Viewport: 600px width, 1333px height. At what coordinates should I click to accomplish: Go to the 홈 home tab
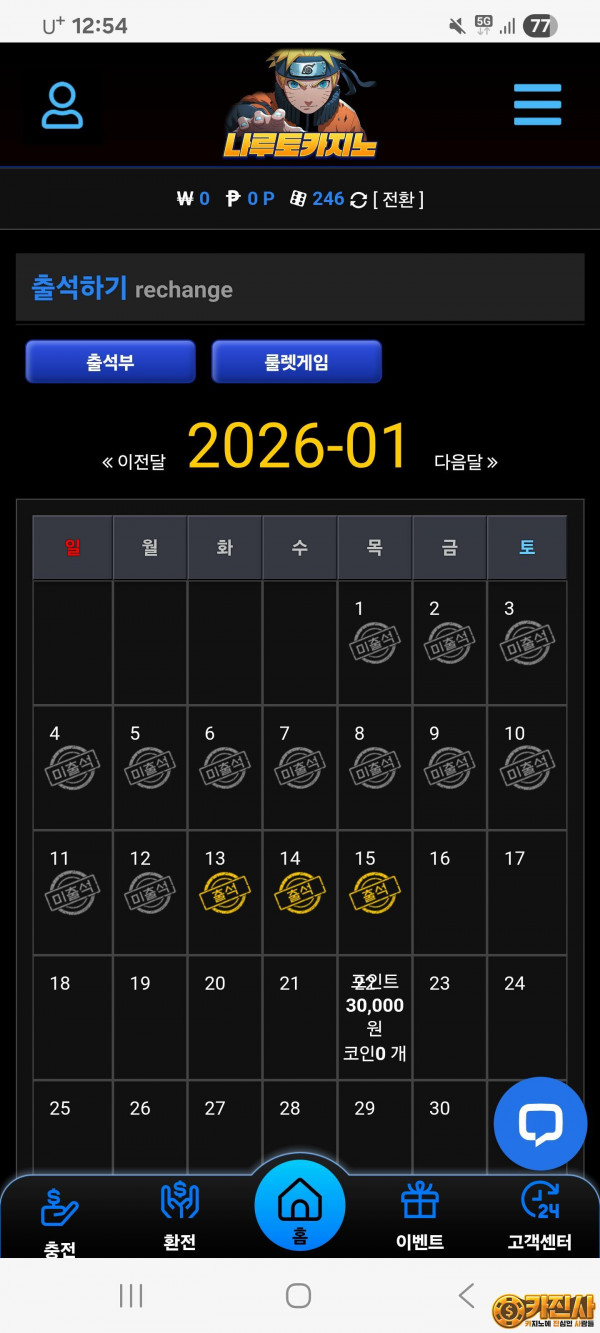[299, 1205]
